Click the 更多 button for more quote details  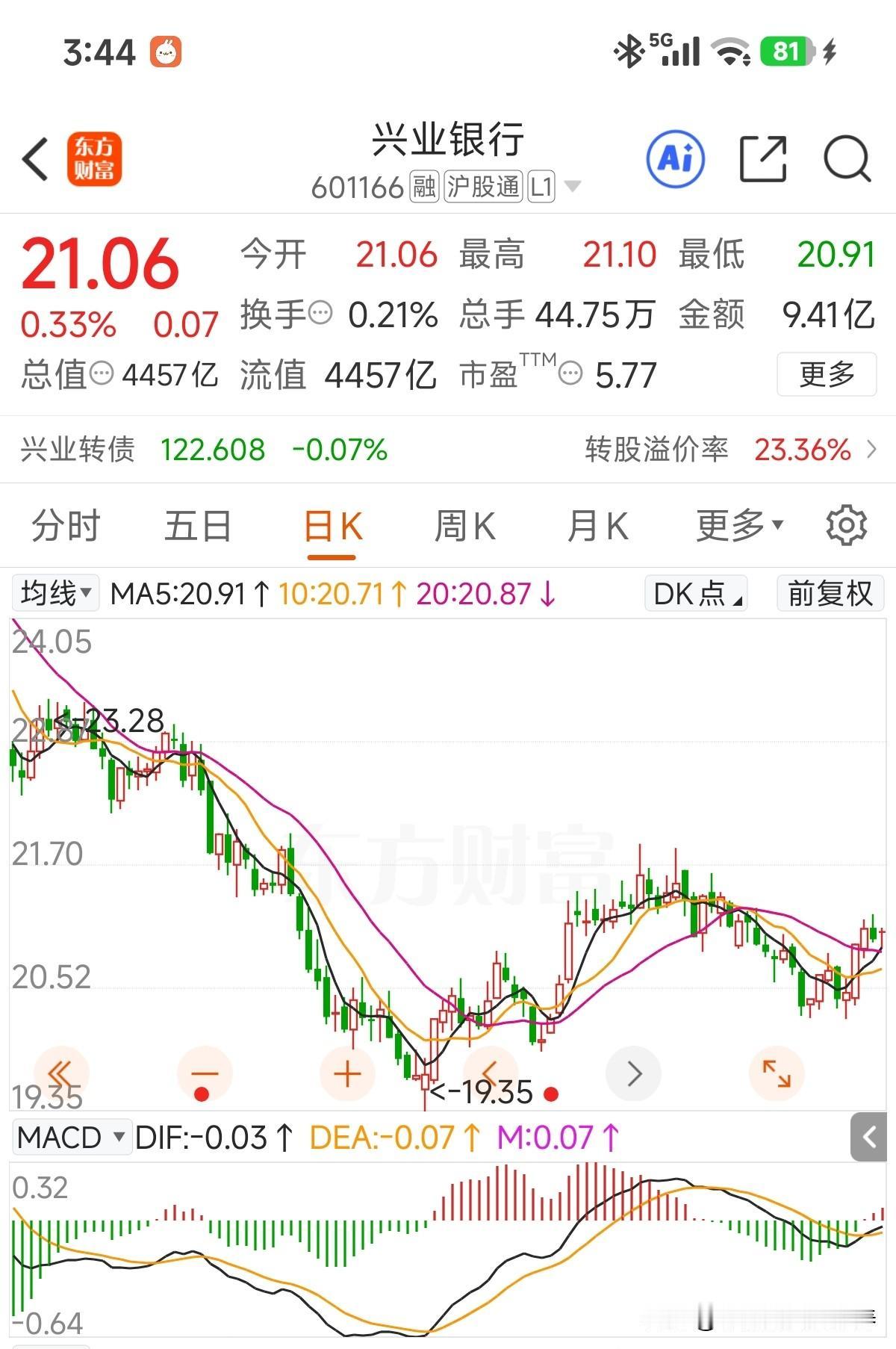click(x=826, y=376)
